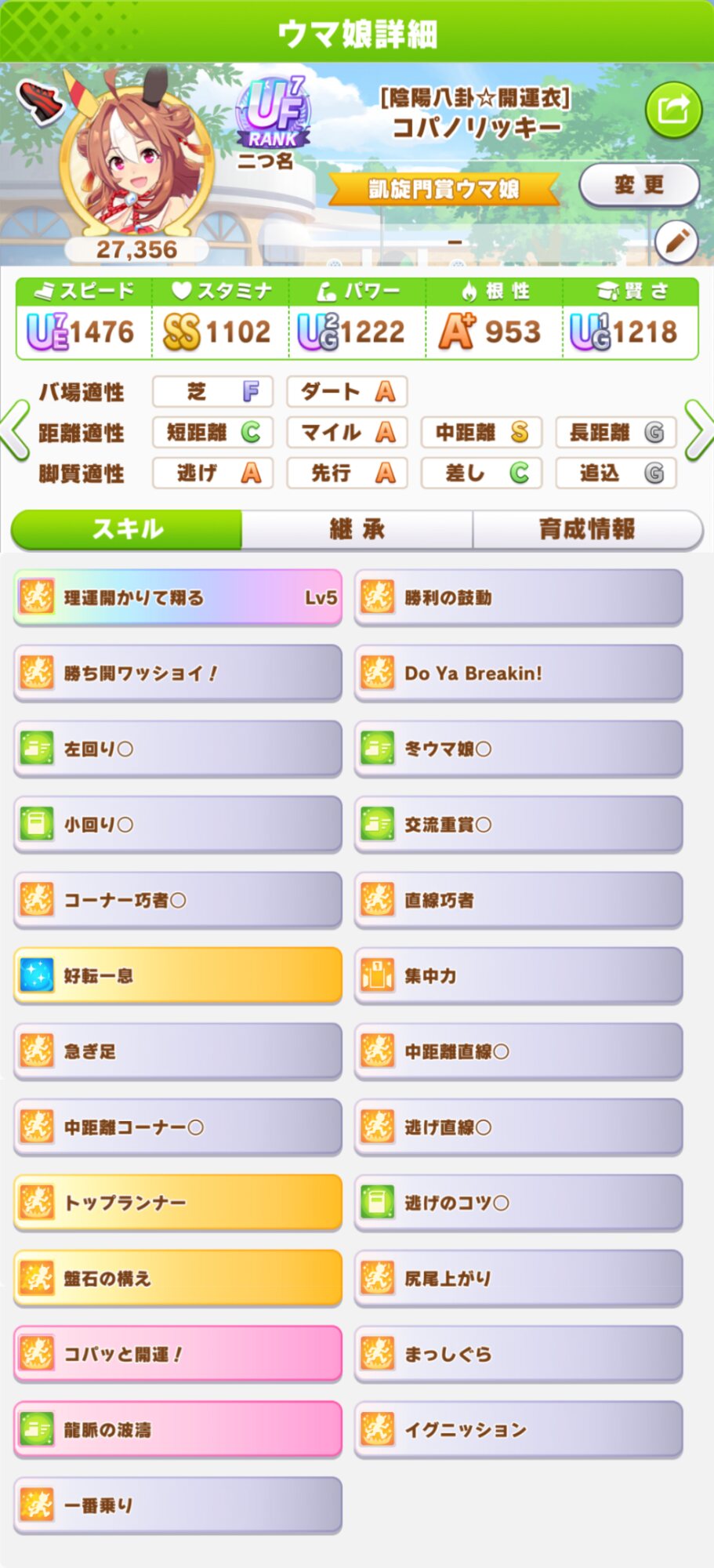Image resolution: width=714 pixels, height=1568 pixels.
Task: Switch to the 継承 tab
Action: coord(357,529)
